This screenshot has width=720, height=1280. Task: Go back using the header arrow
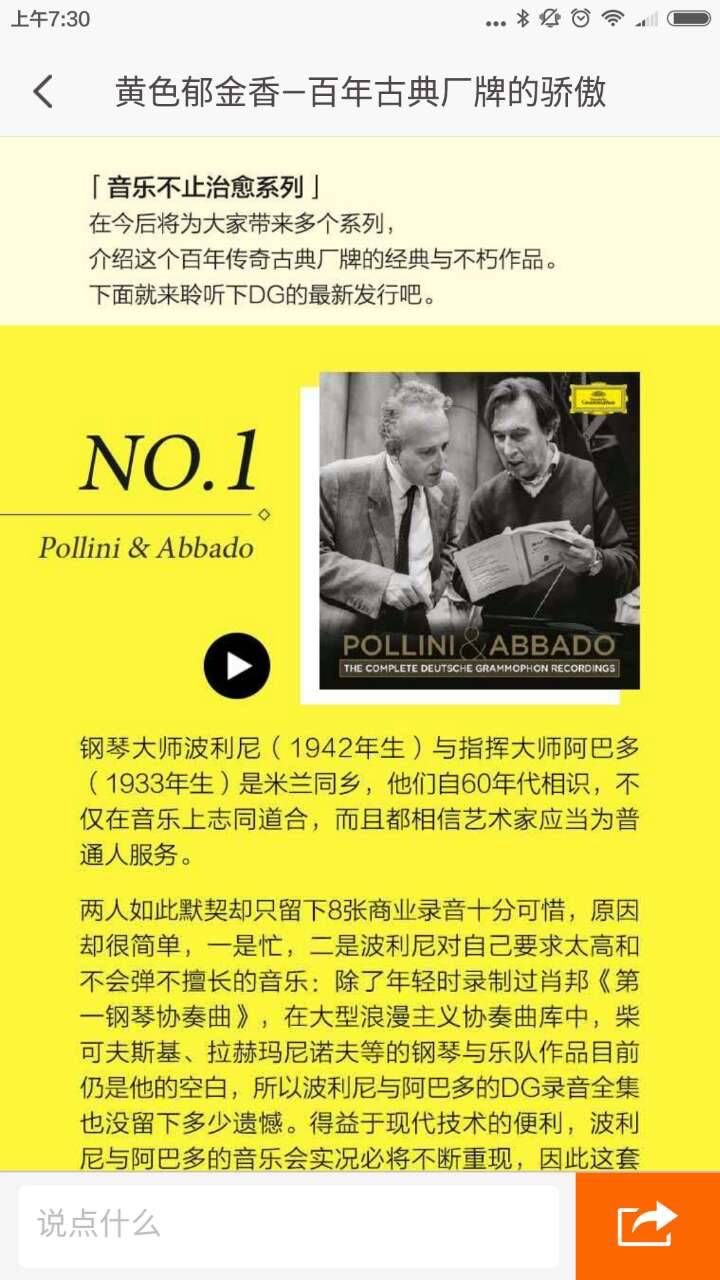click(43, 91)
